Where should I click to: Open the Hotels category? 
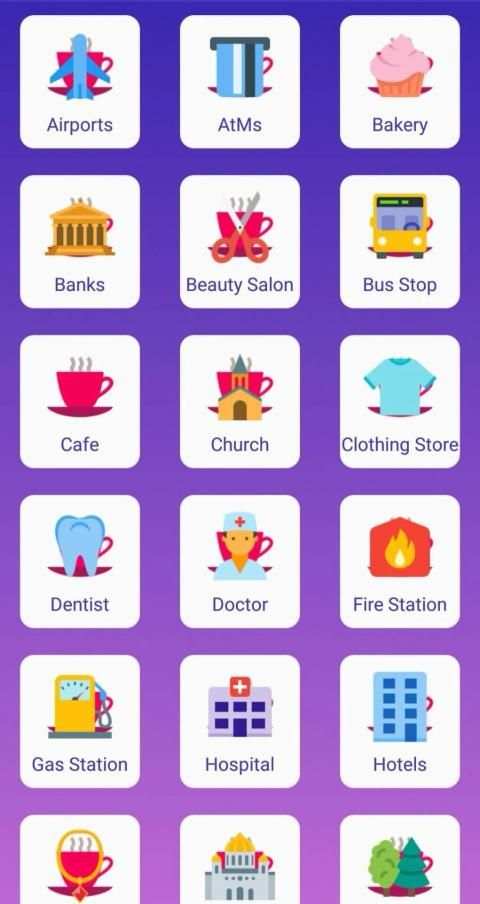click(400, 721)
